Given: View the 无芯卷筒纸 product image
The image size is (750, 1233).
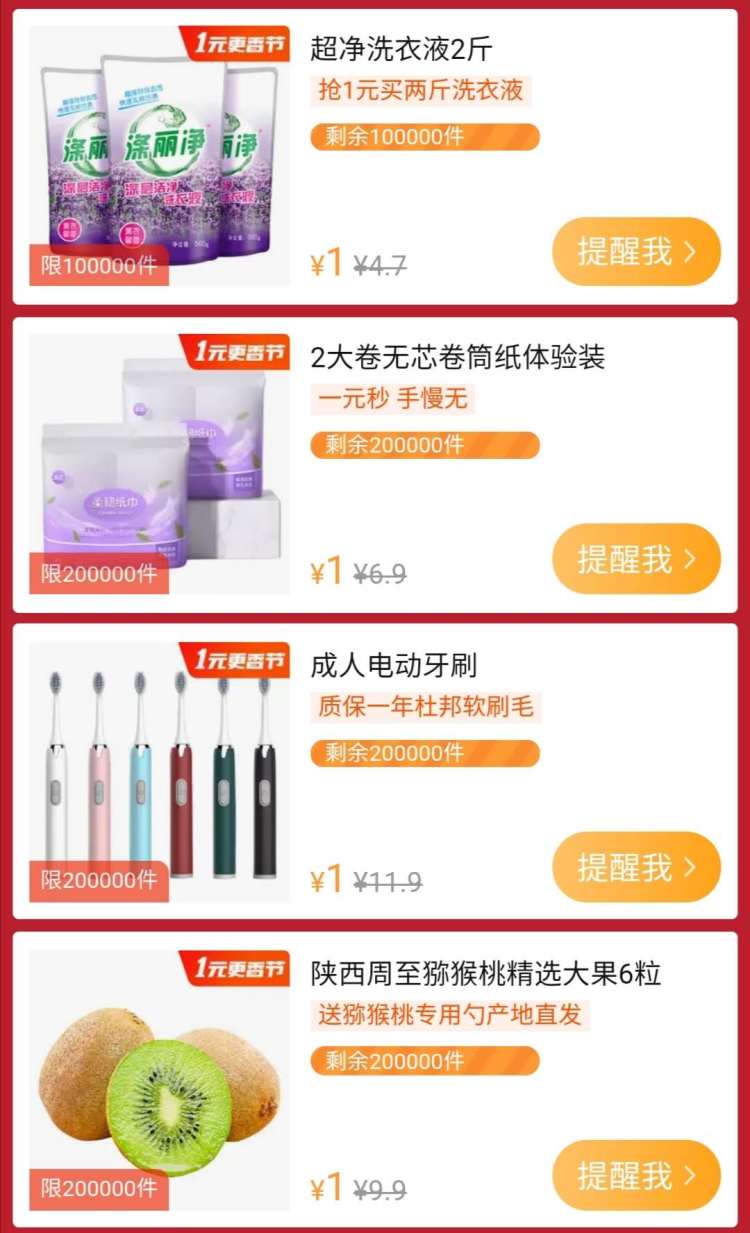Looking at the screenshot, I should click(159, 464).
